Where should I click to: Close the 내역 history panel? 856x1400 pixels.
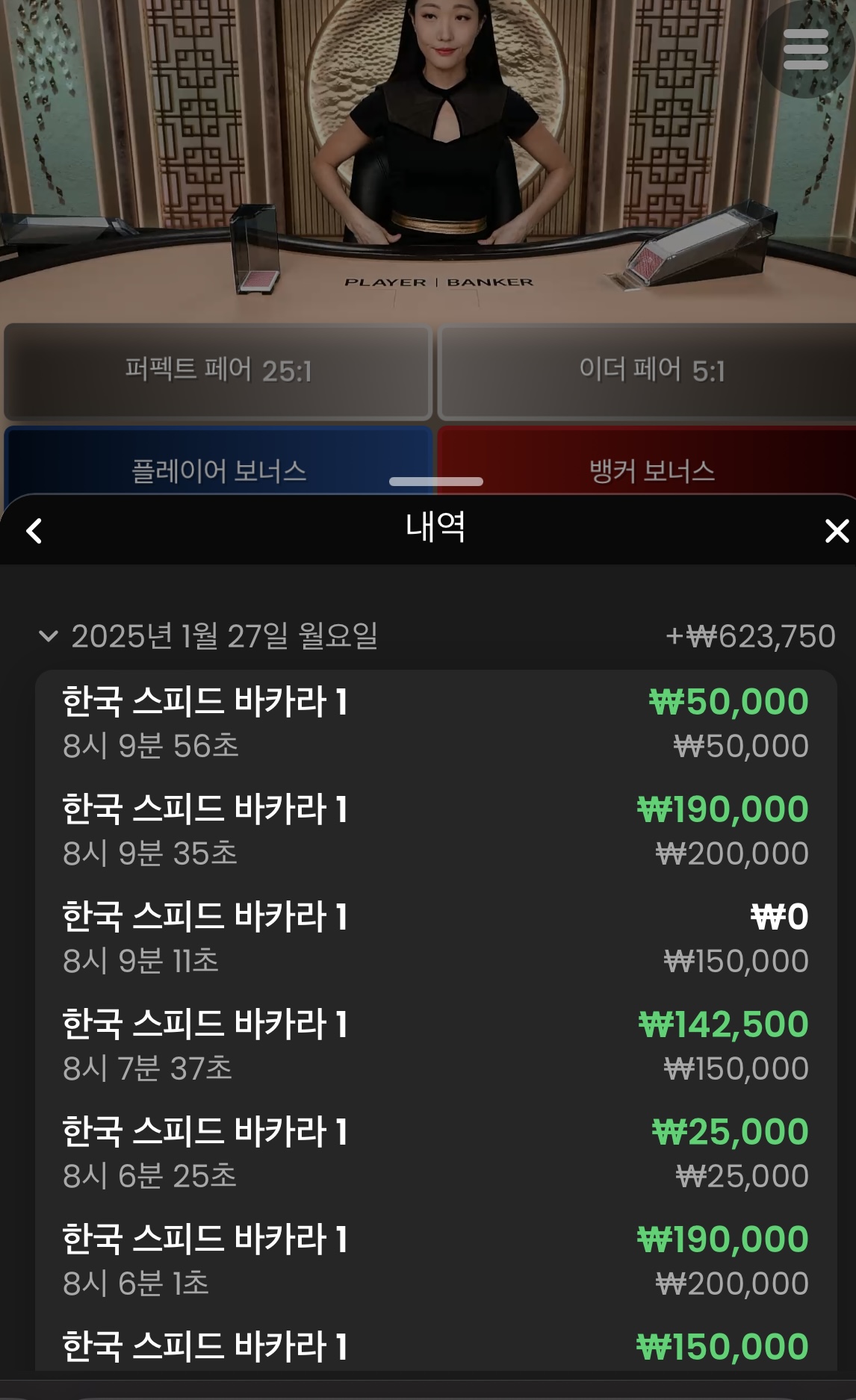point(837,531)
